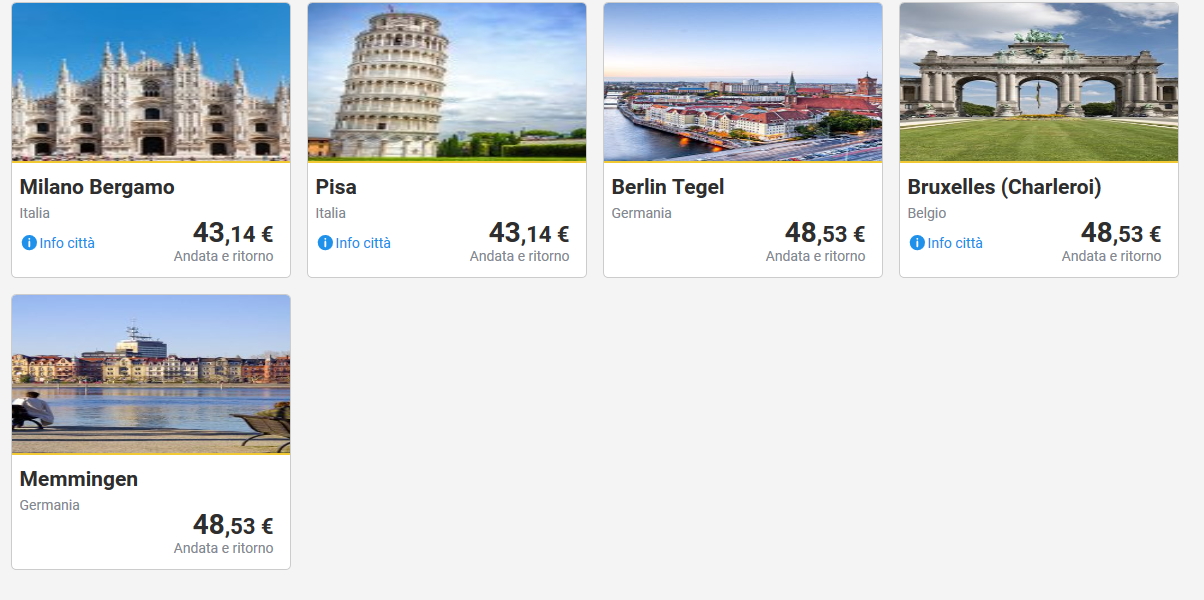This screenshot has height=600, width=1204.
Task: Open Info città for Milano Bergamo
Action: tap(58, 243)
